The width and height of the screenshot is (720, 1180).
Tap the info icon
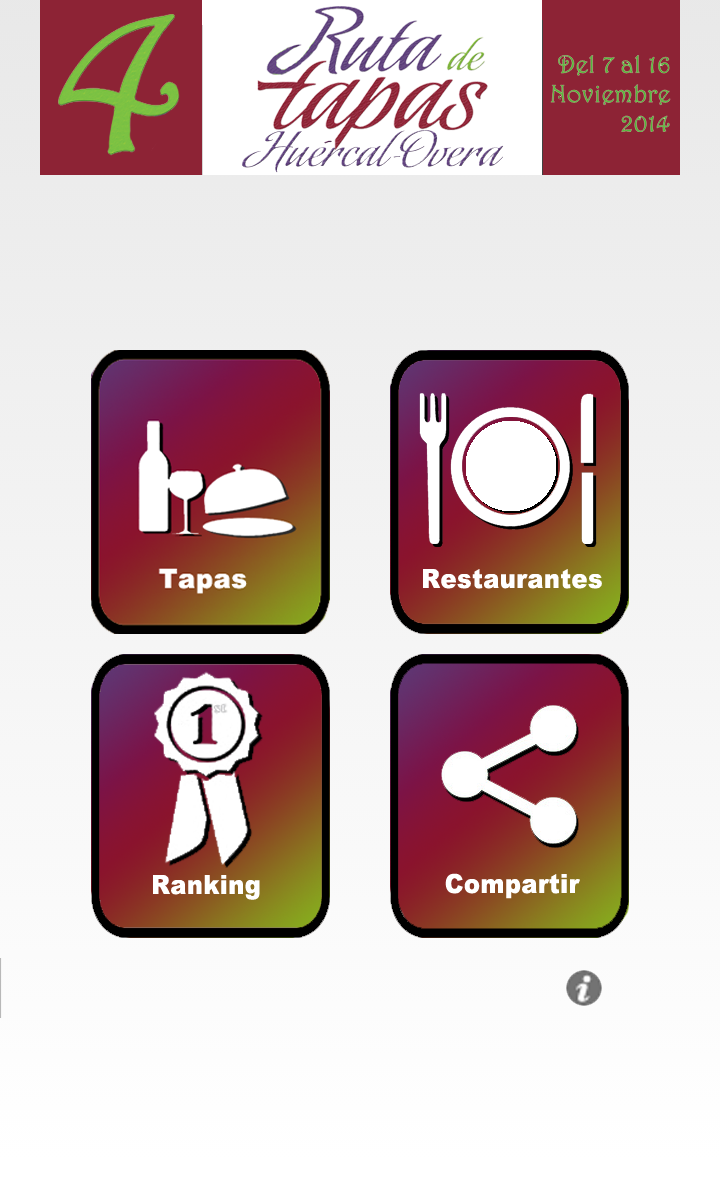tap(584, 988)
